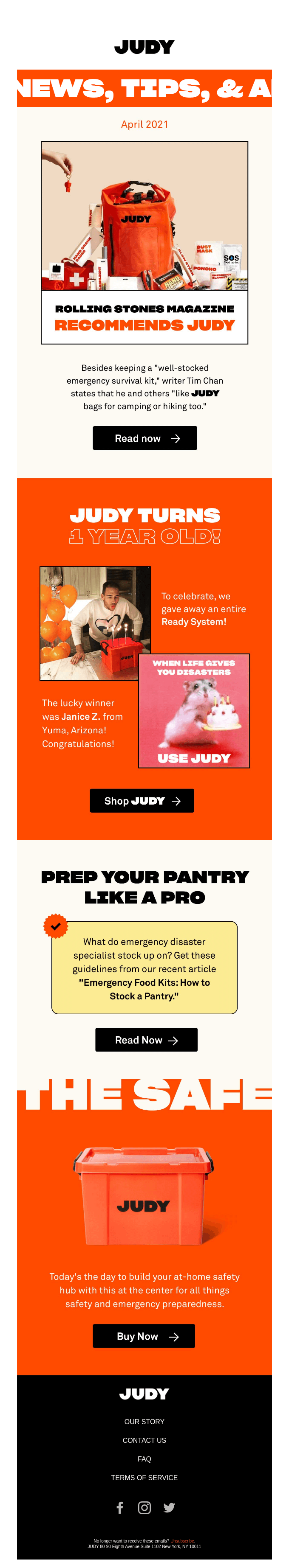View TERMS OF SERVICE
289x1568 pixels.
coord(144,1477)
